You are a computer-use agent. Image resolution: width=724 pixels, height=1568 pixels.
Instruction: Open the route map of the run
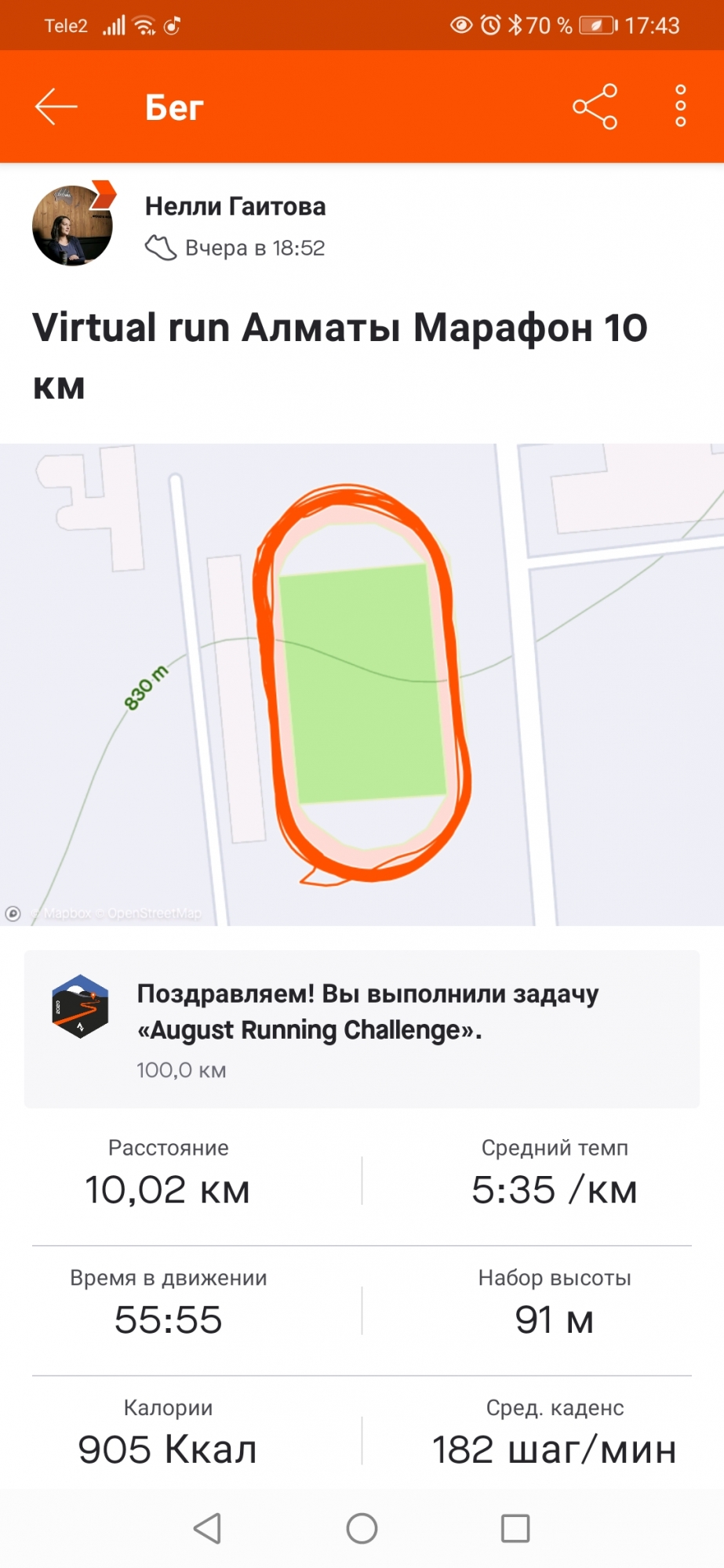(x=362, y=684)
